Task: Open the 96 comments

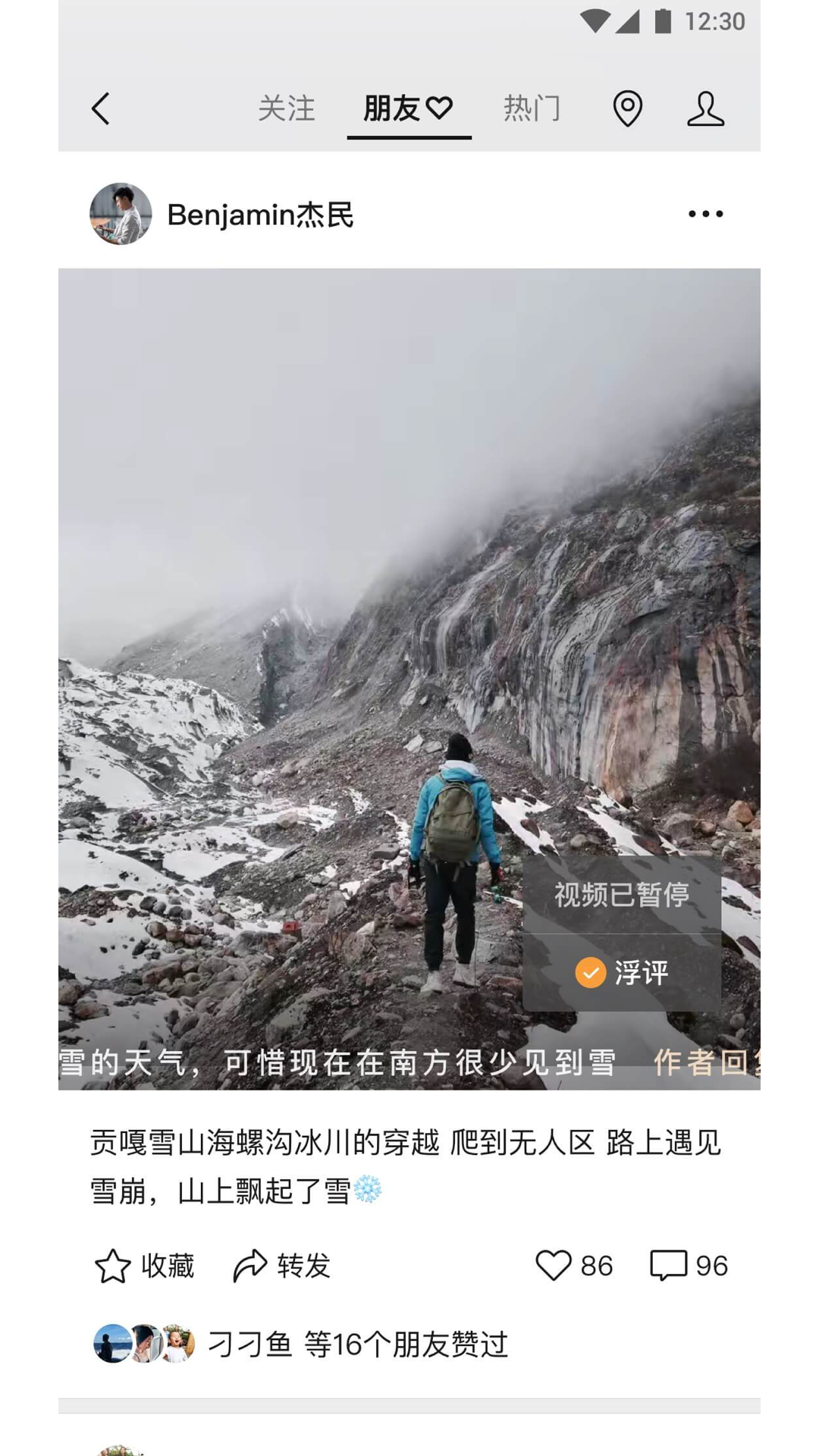Action: (689, 1266)
